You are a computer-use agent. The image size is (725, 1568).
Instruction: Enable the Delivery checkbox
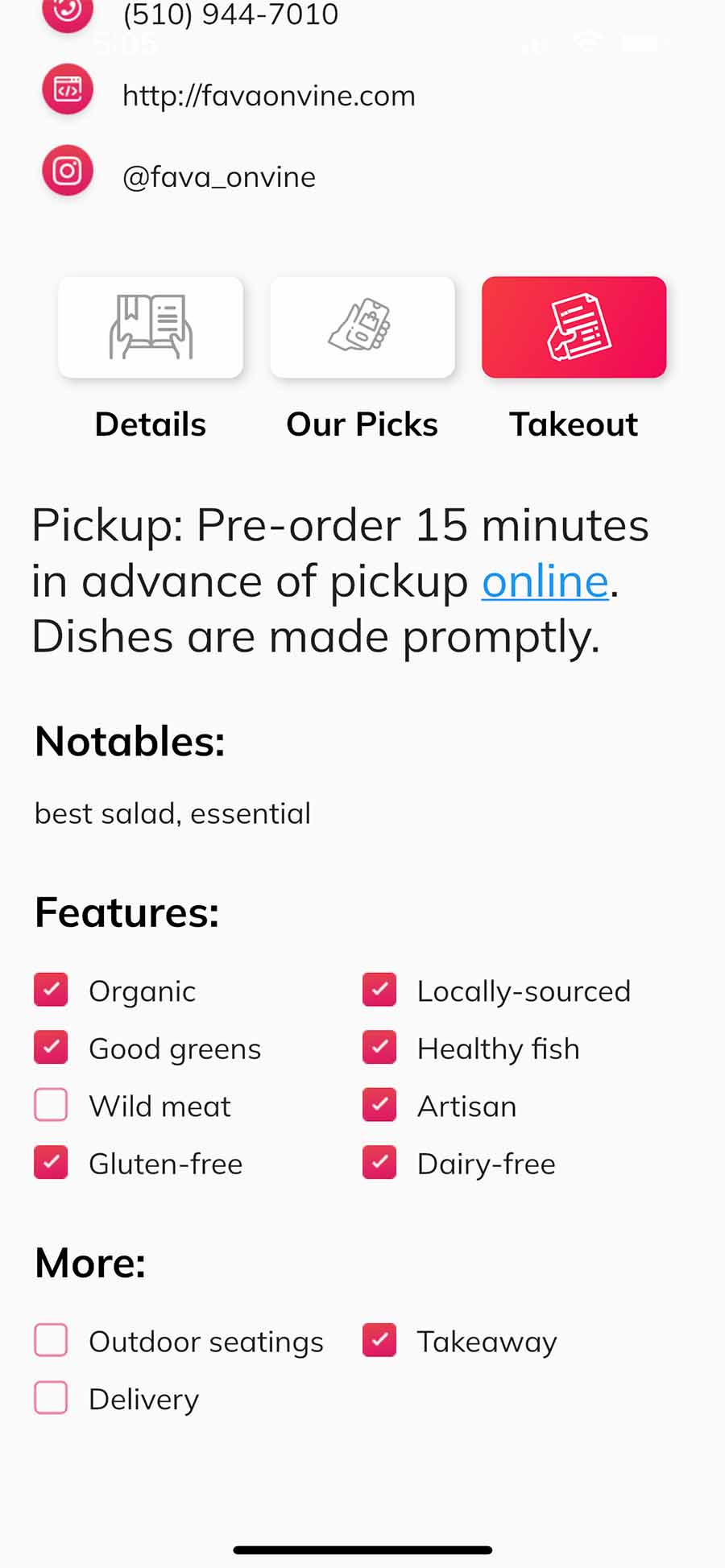[51, 1398]
